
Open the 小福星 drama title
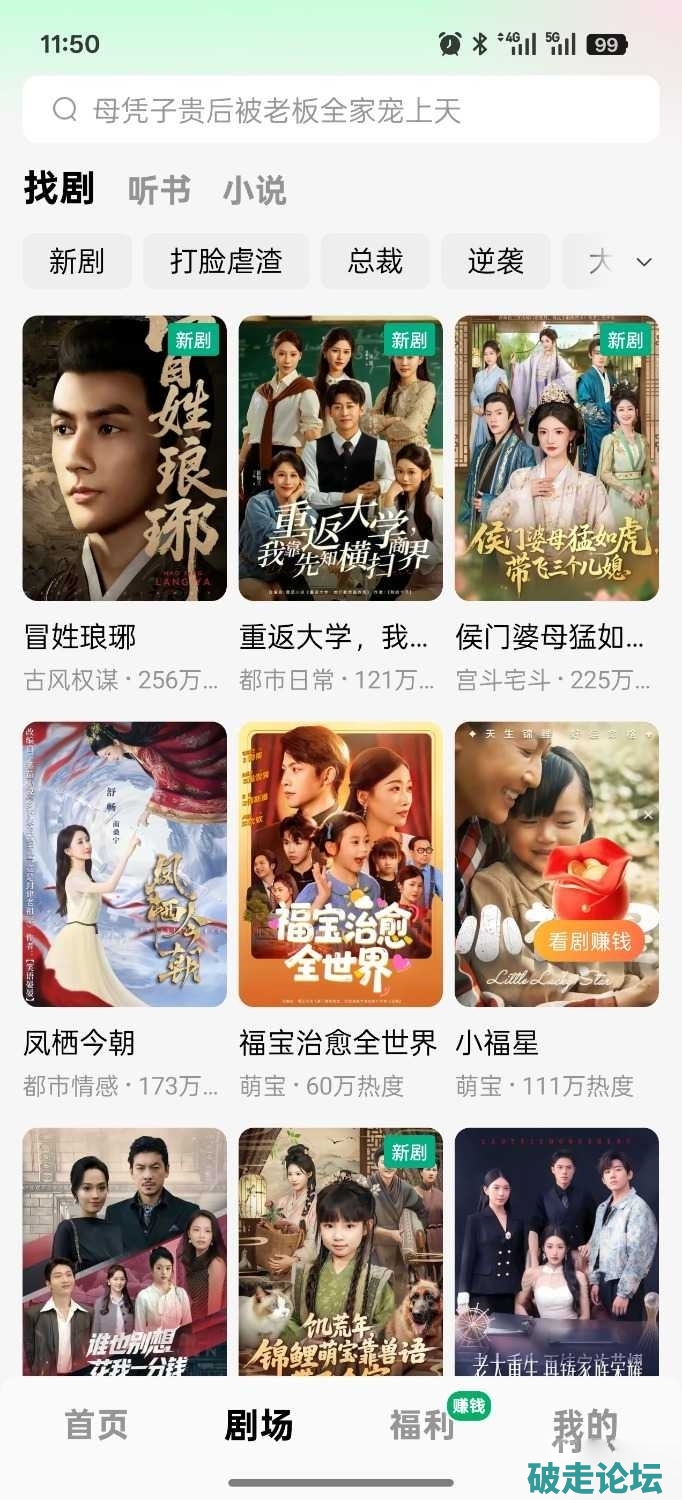pyautogui.click(x=497, y=1043)
